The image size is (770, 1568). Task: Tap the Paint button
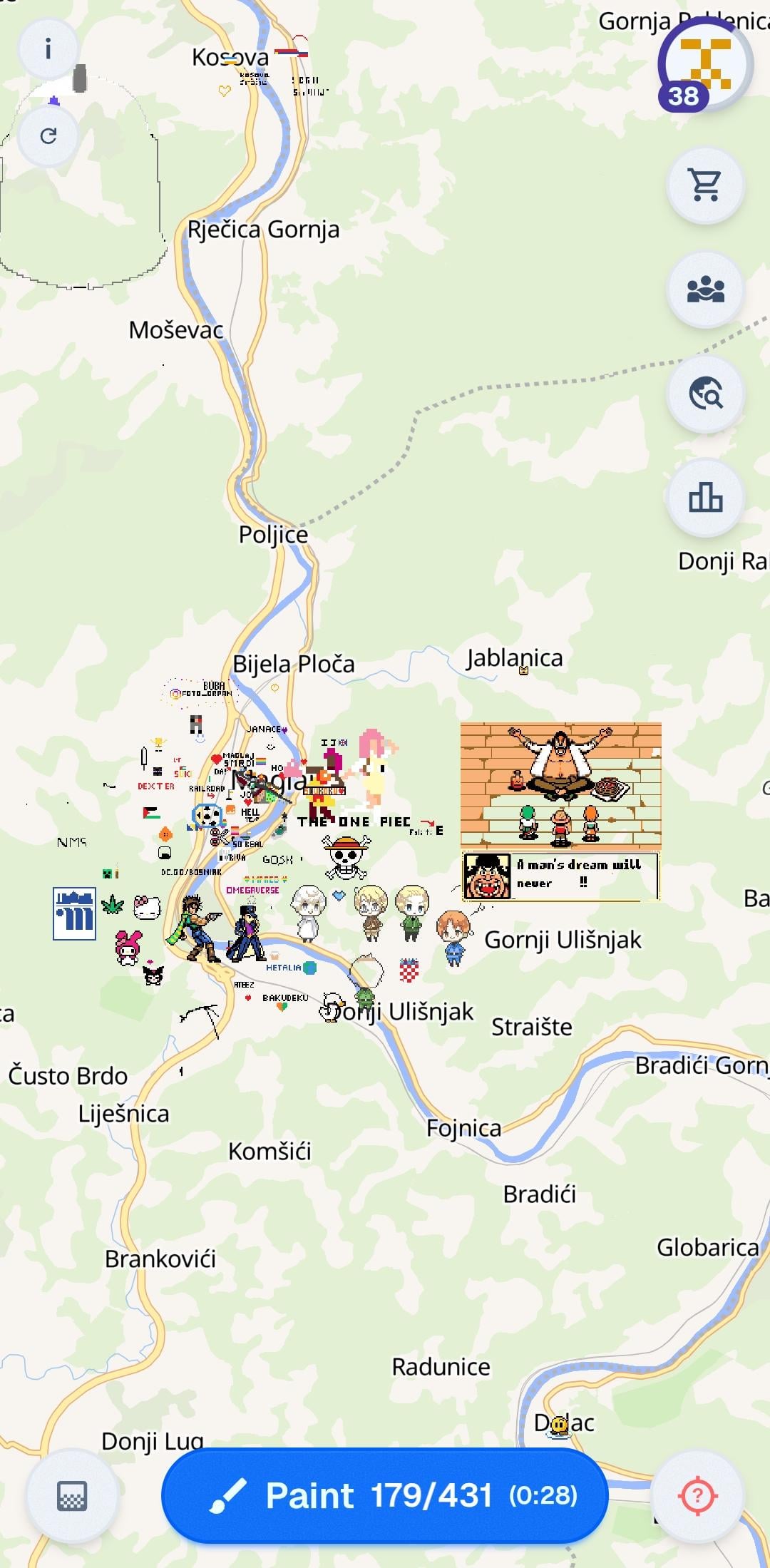click(x=385, y=1495)
